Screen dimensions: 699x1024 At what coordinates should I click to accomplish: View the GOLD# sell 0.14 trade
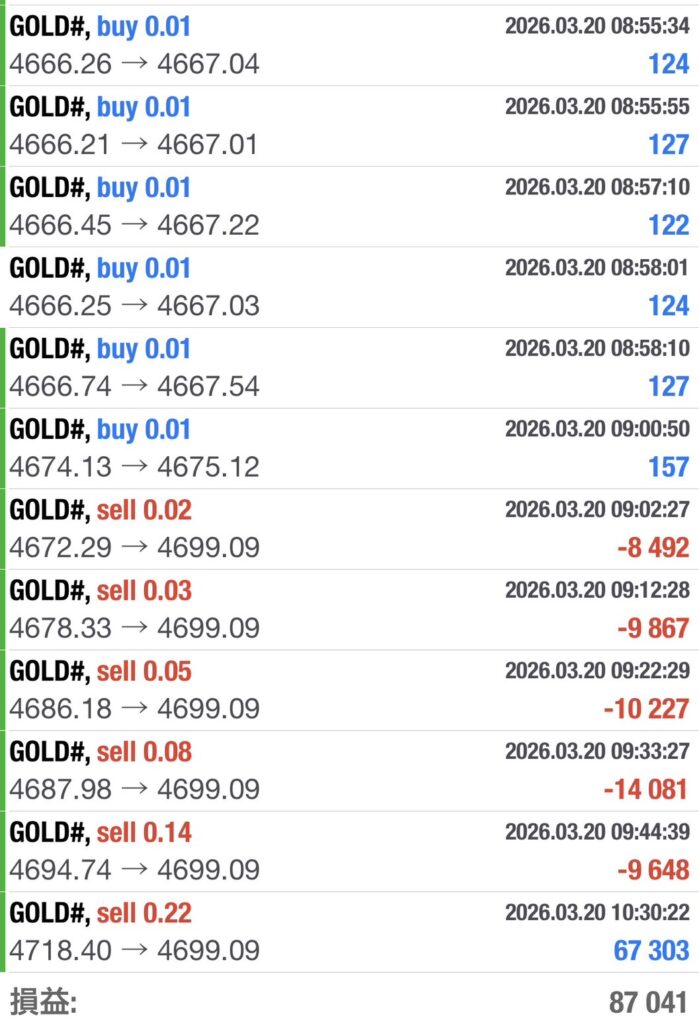pos(349,852)
